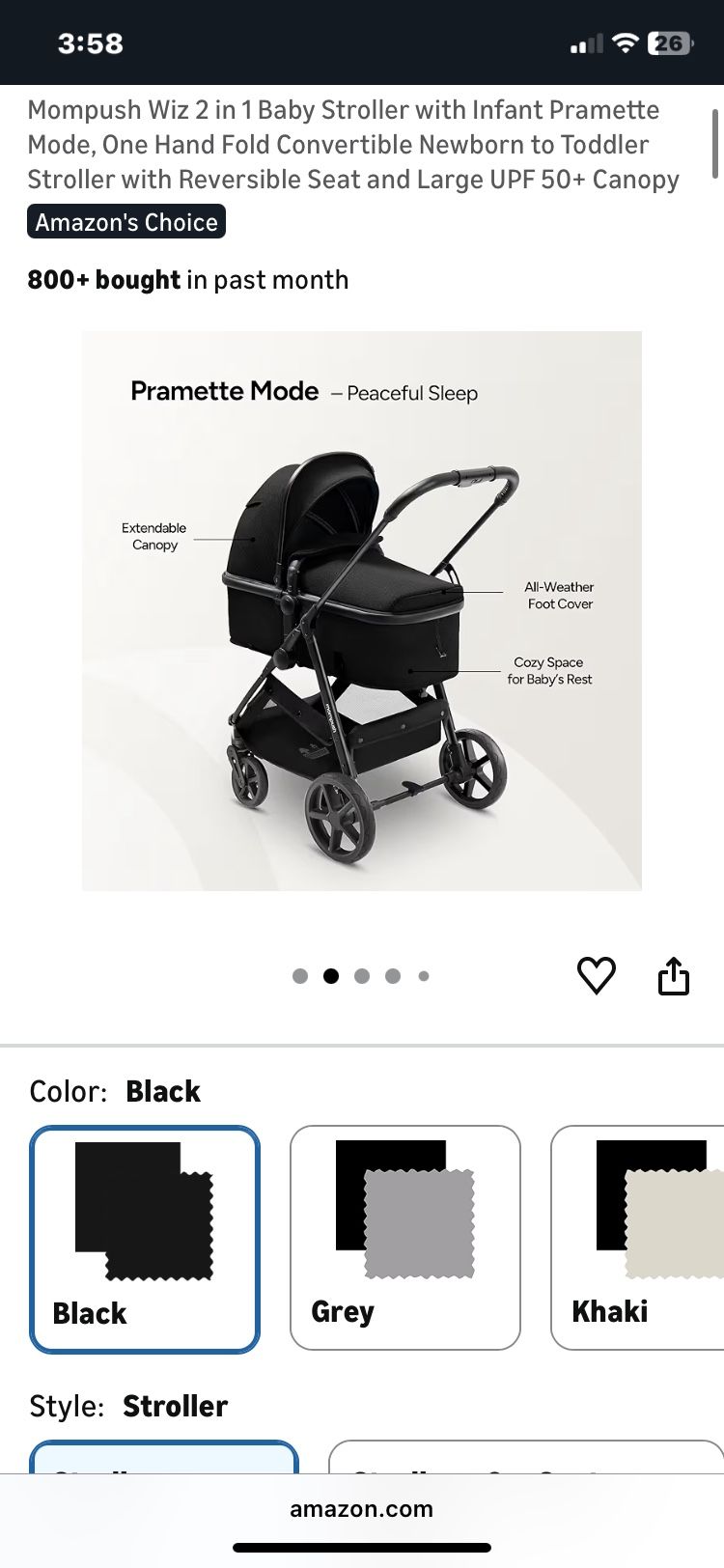Jump to the first image dot
724x1568 pixels.
[x=300, y=976]
